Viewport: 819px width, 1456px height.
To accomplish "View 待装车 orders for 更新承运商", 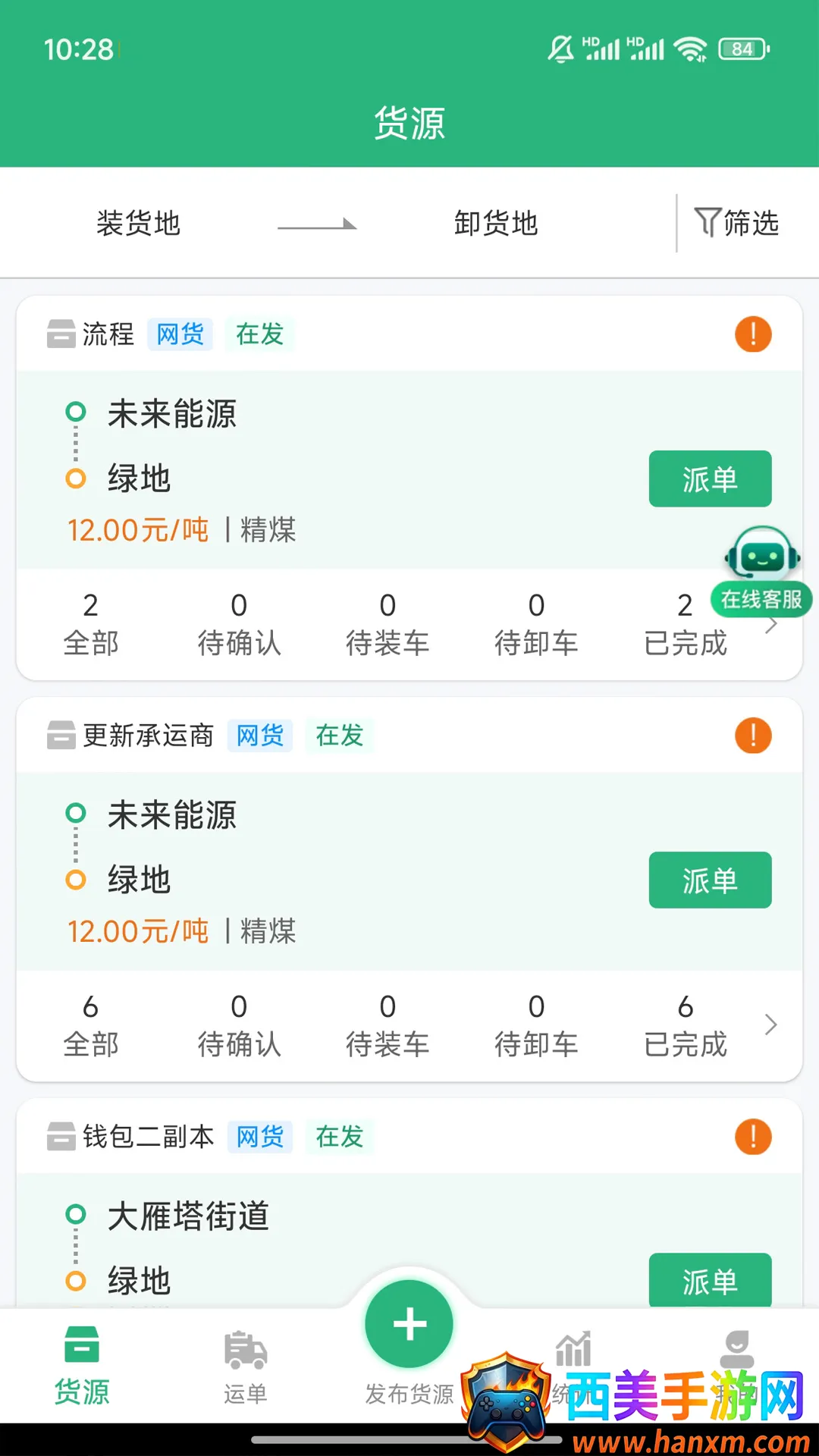I will point(388,1025).
